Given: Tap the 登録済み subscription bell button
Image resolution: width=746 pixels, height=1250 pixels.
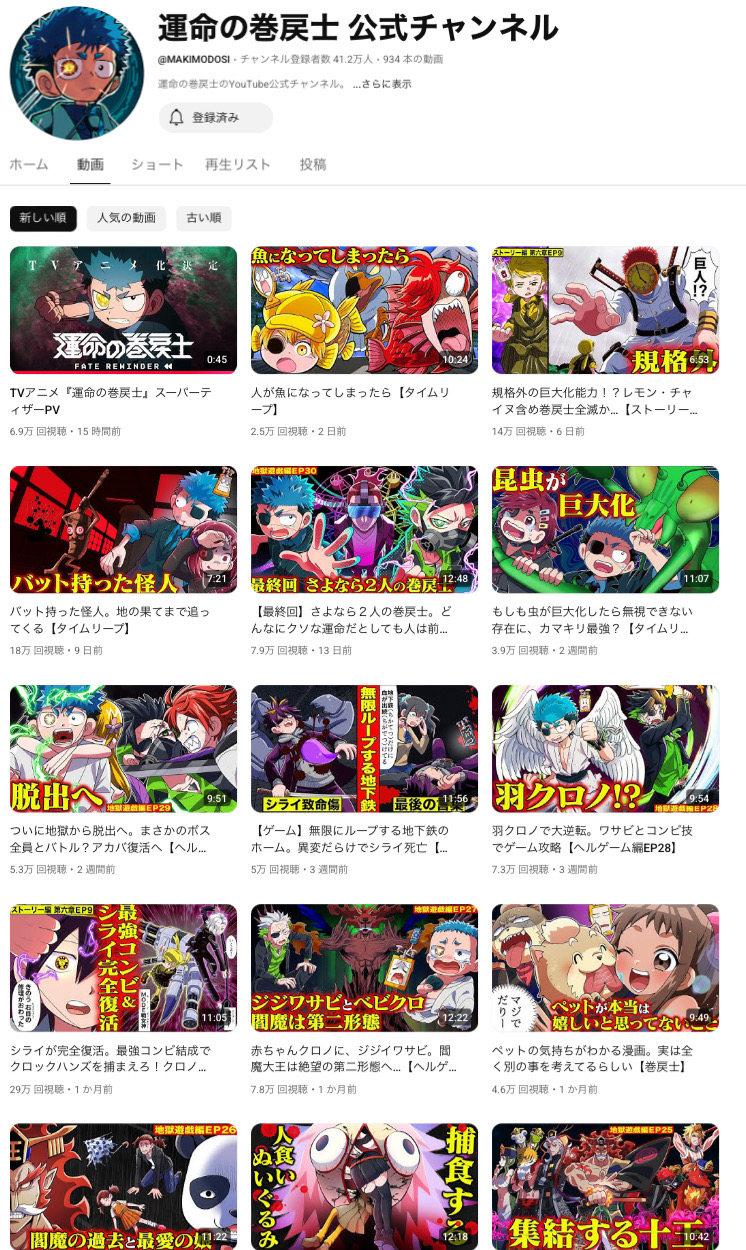Looking at the screenshot, I should coord(215,117).
